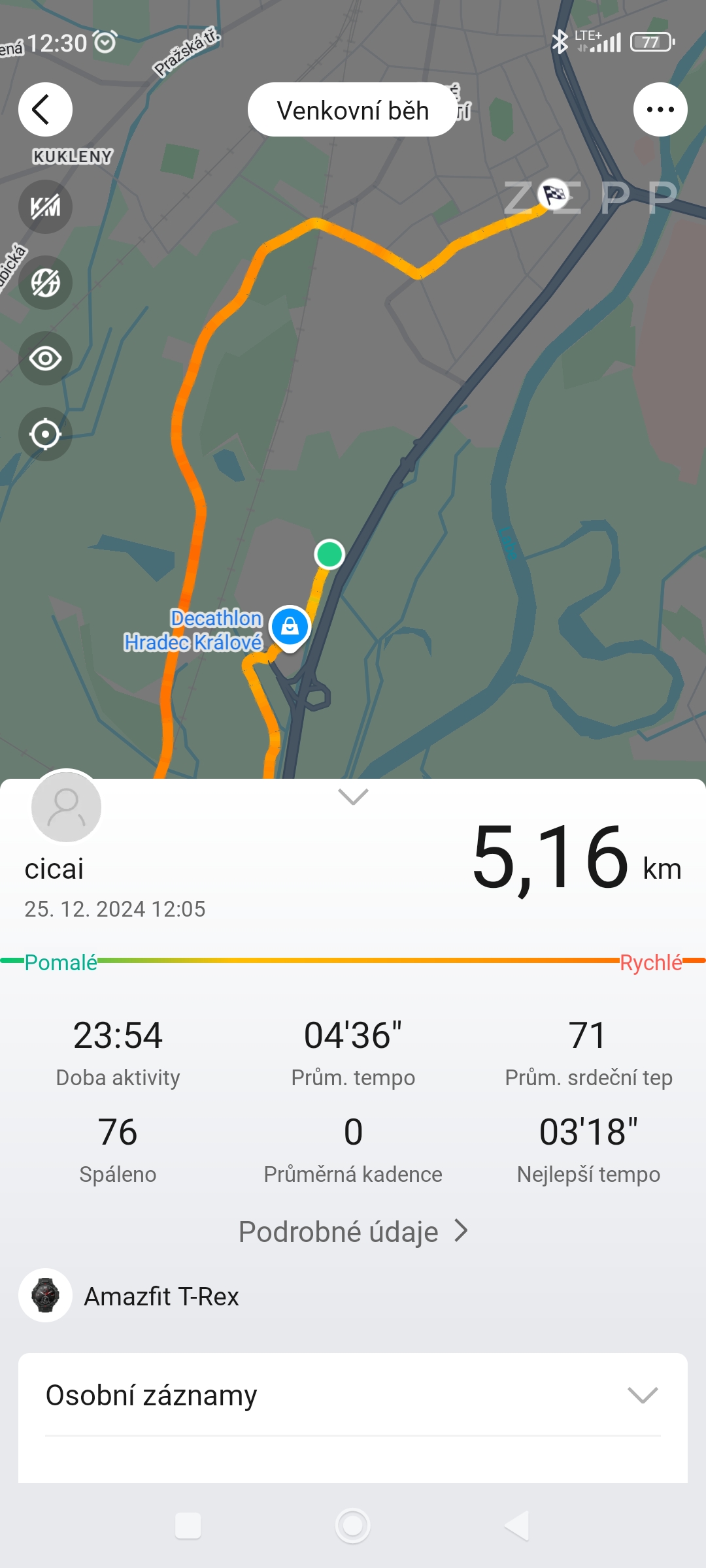This screenshot has width=706, height=1568.
Task: Recenter map on the route
Action: click(45, 434)
